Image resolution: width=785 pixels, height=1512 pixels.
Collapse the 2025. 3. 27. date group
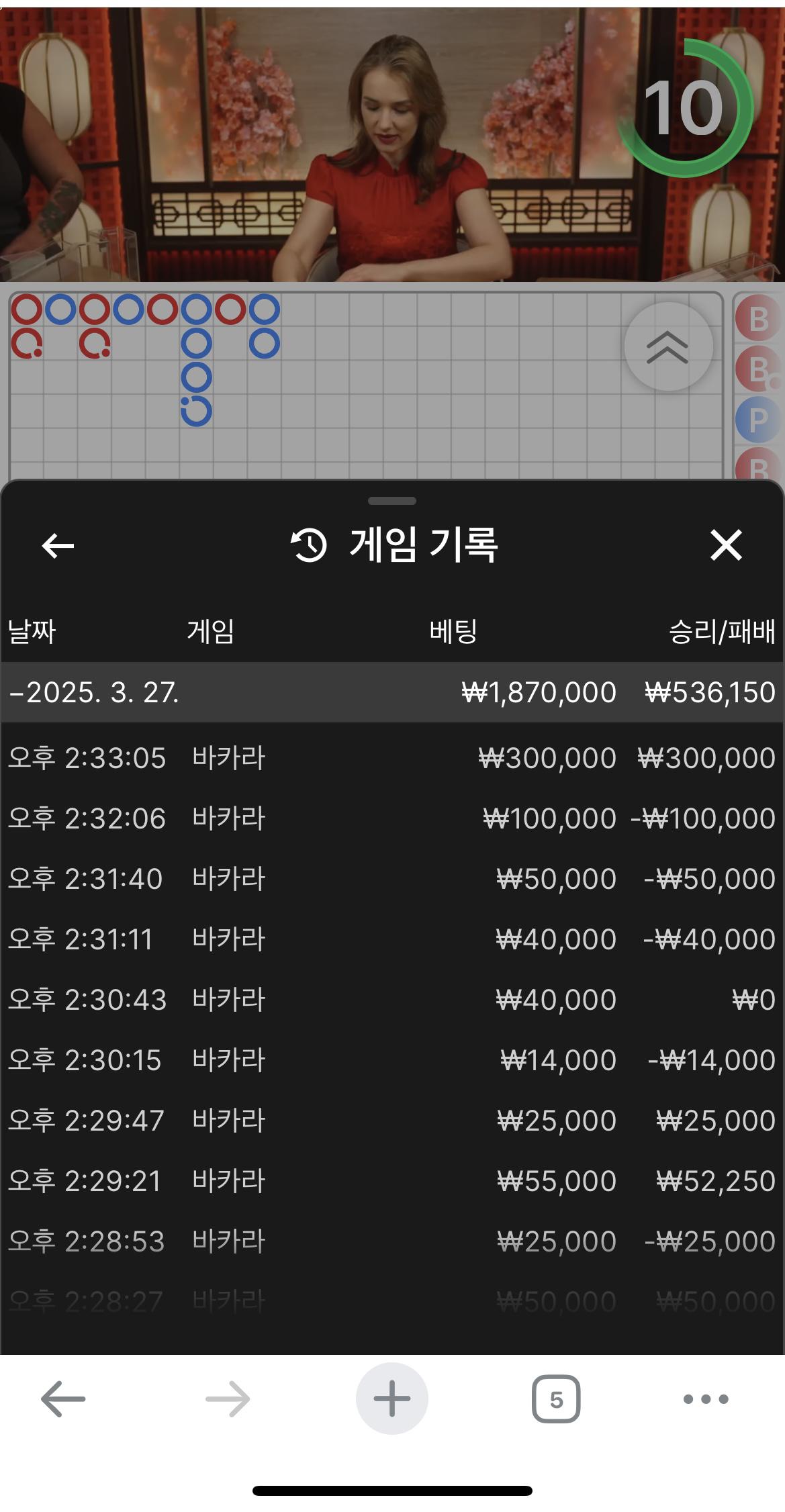(94, 692)
